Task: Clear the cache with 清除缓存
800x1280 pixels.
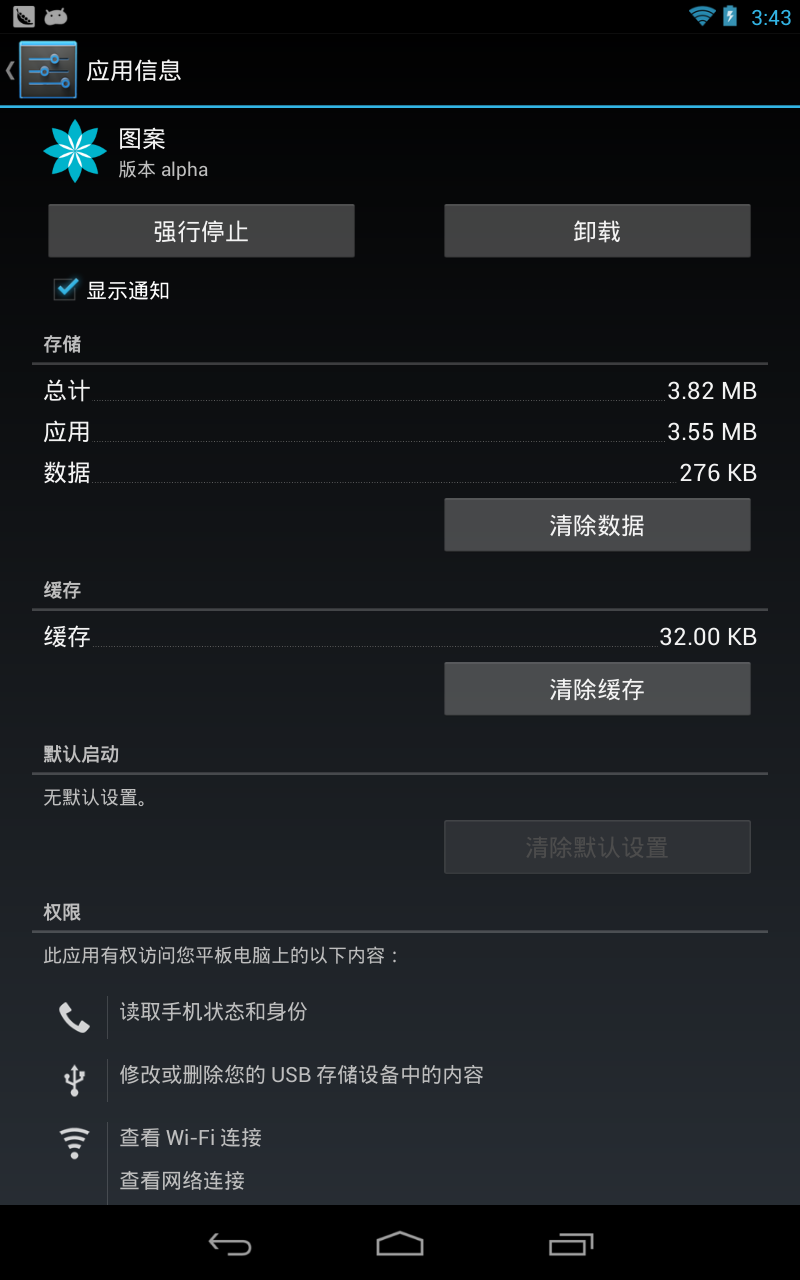Action: tap(597, 689)
